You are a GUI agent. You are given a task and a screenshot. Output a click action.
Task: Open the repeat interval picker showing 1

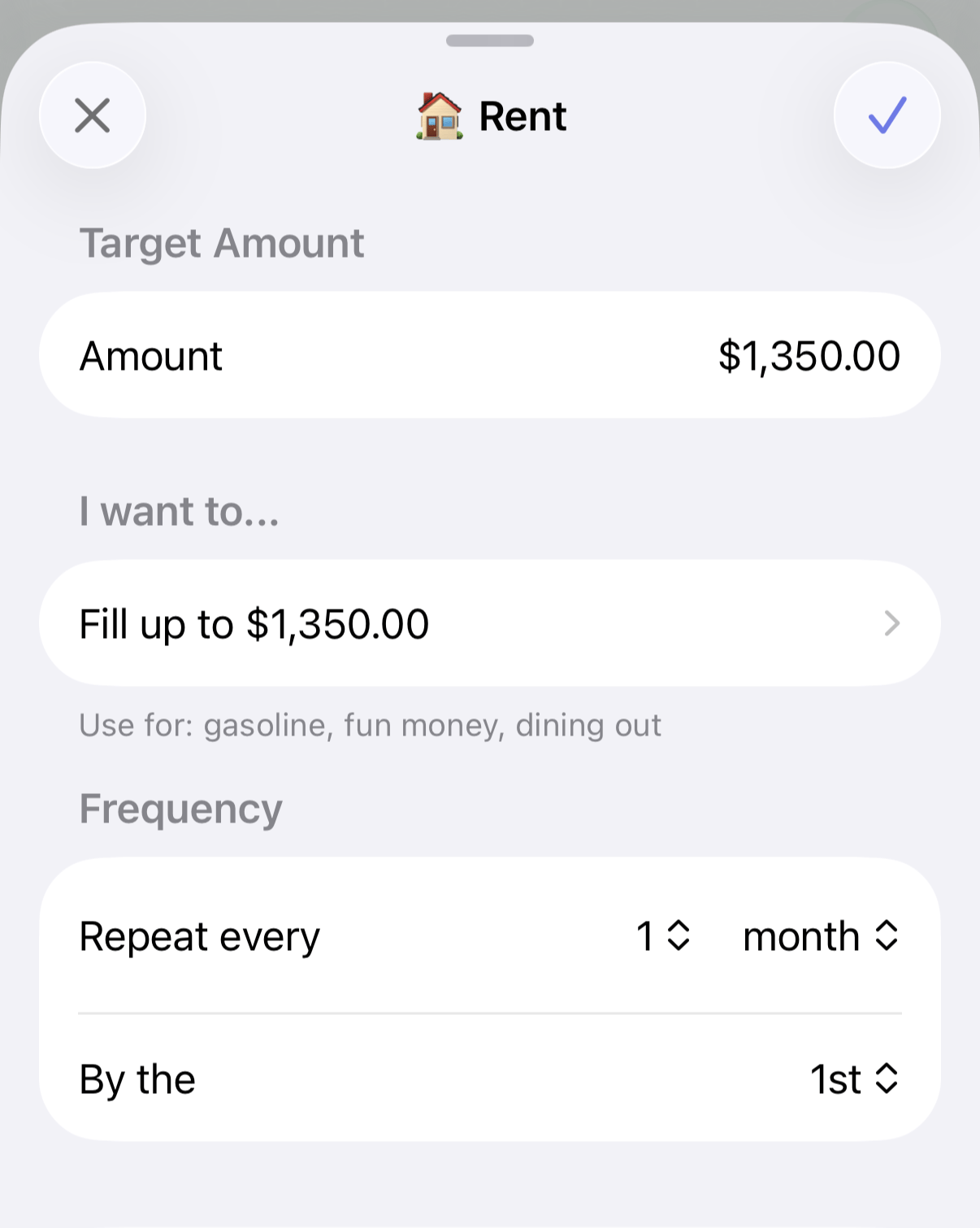(x=660, y=936)
